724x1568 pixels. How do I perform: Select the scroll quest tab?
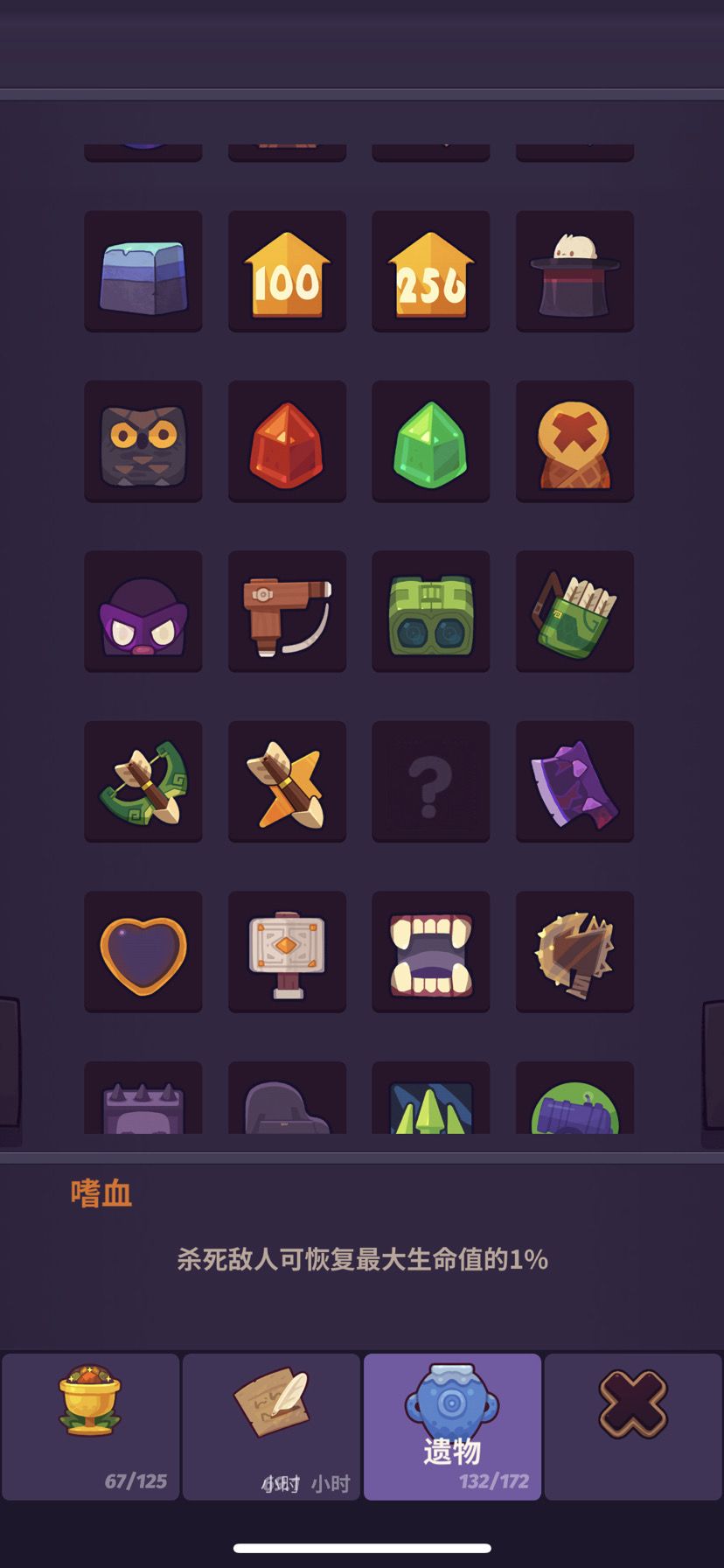pyautogui.click(x=271, y=1426)
